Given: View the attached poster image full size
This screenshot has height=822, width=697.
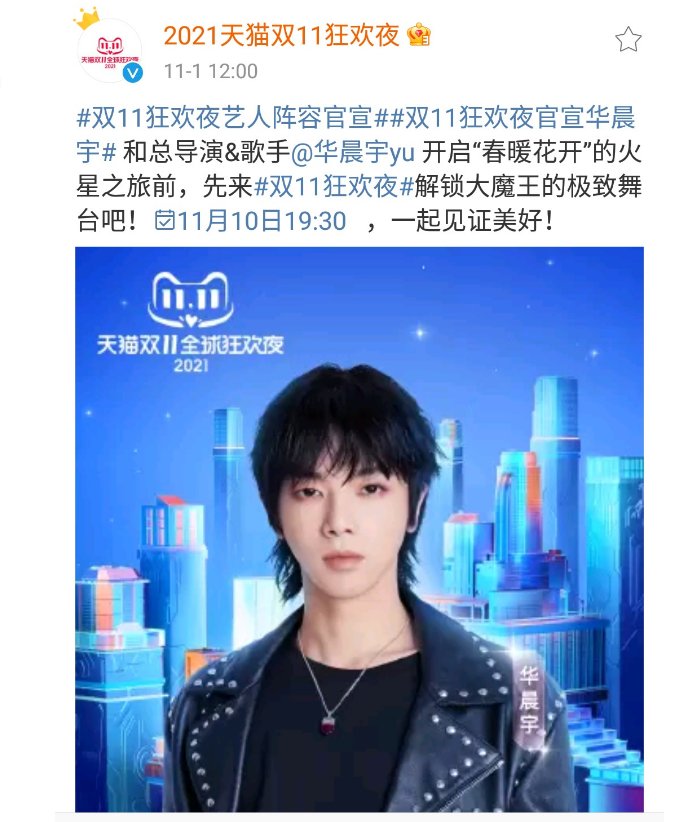Looking at the screenshot, I should (359, 528).
